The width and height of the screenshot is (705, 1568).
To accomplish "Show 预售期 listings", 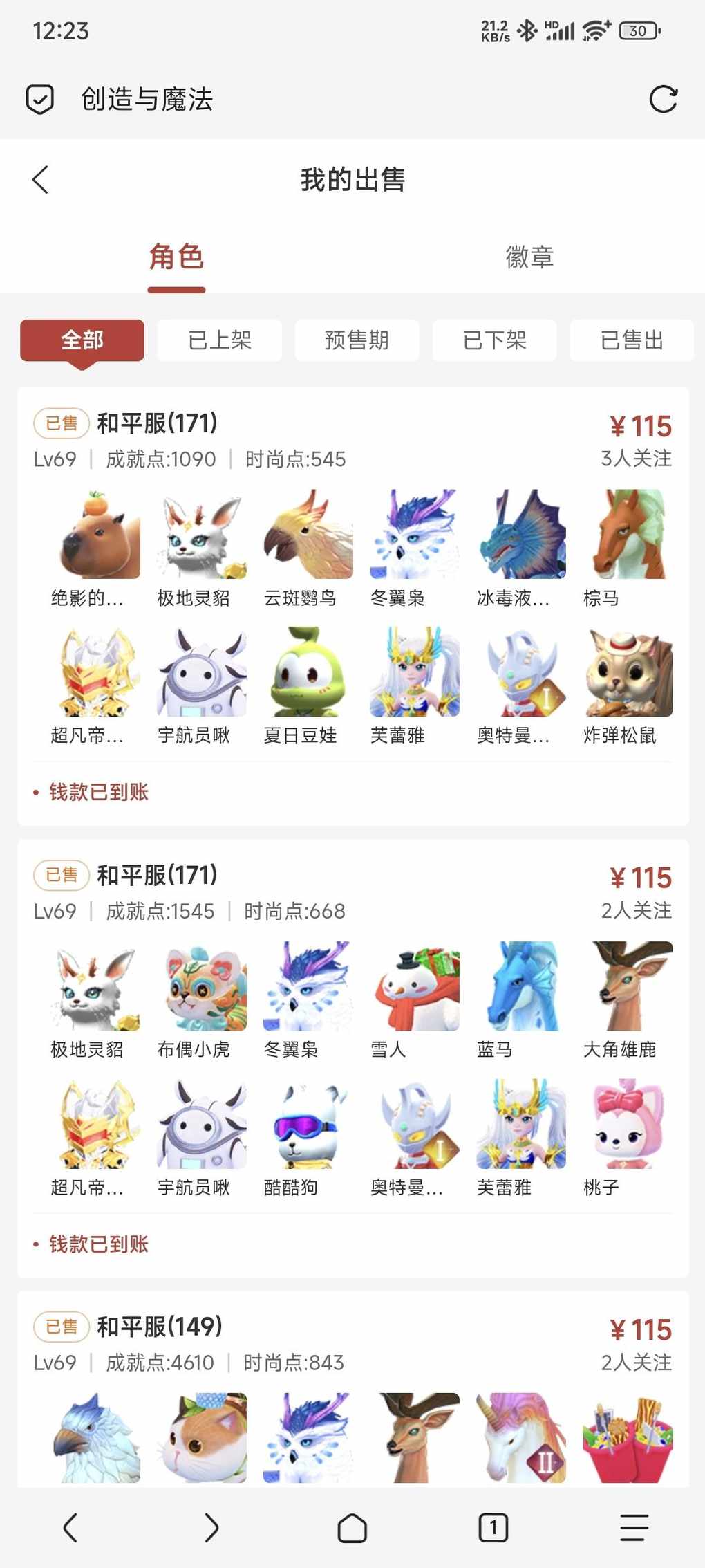I will point(357,340).
